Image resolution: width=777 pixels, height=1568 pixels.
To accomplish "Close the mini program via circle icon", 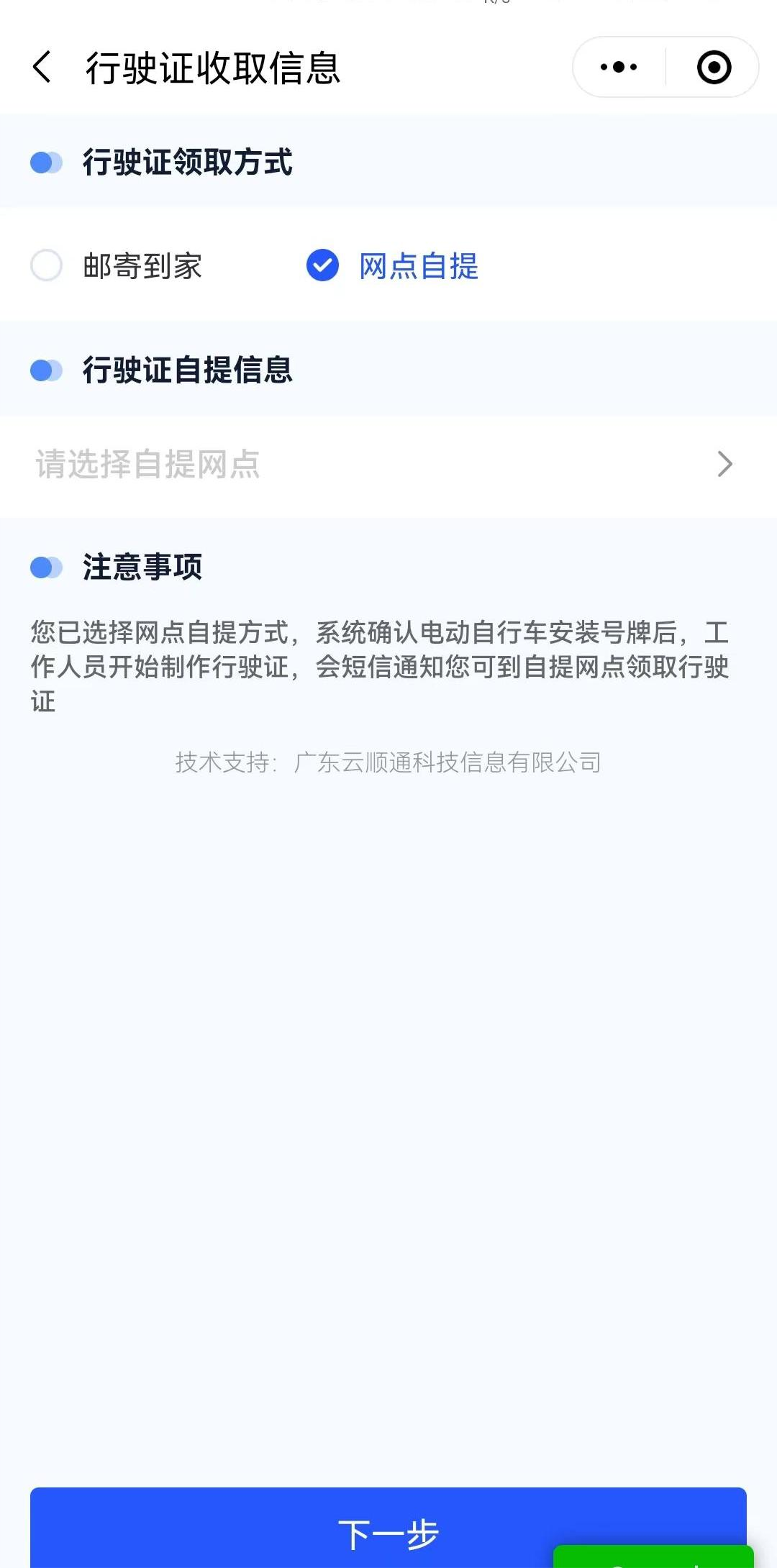I will pos(714,67).
